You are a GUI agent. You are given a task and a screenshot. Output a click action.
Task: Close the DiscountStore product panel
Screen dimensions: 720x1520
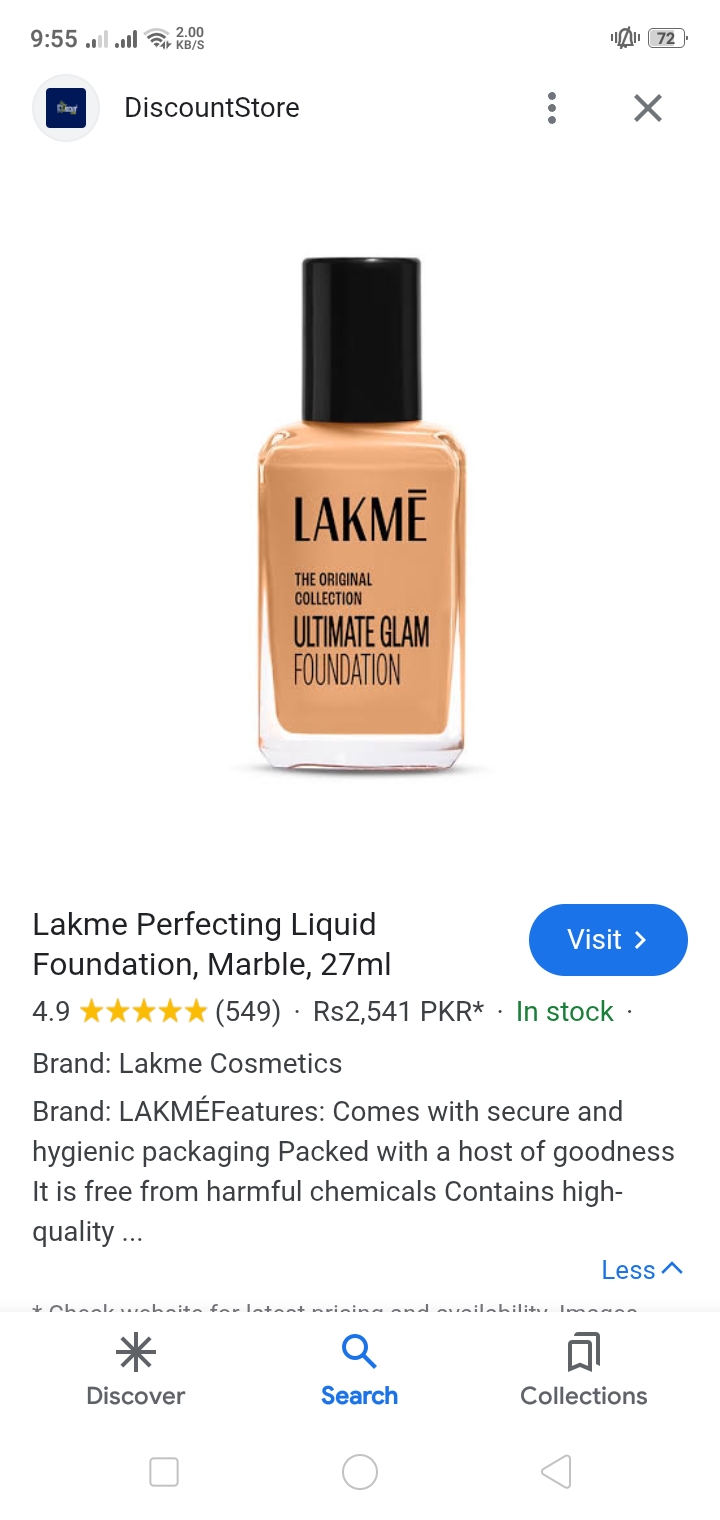pyautogui.click(x=648, y=108)
